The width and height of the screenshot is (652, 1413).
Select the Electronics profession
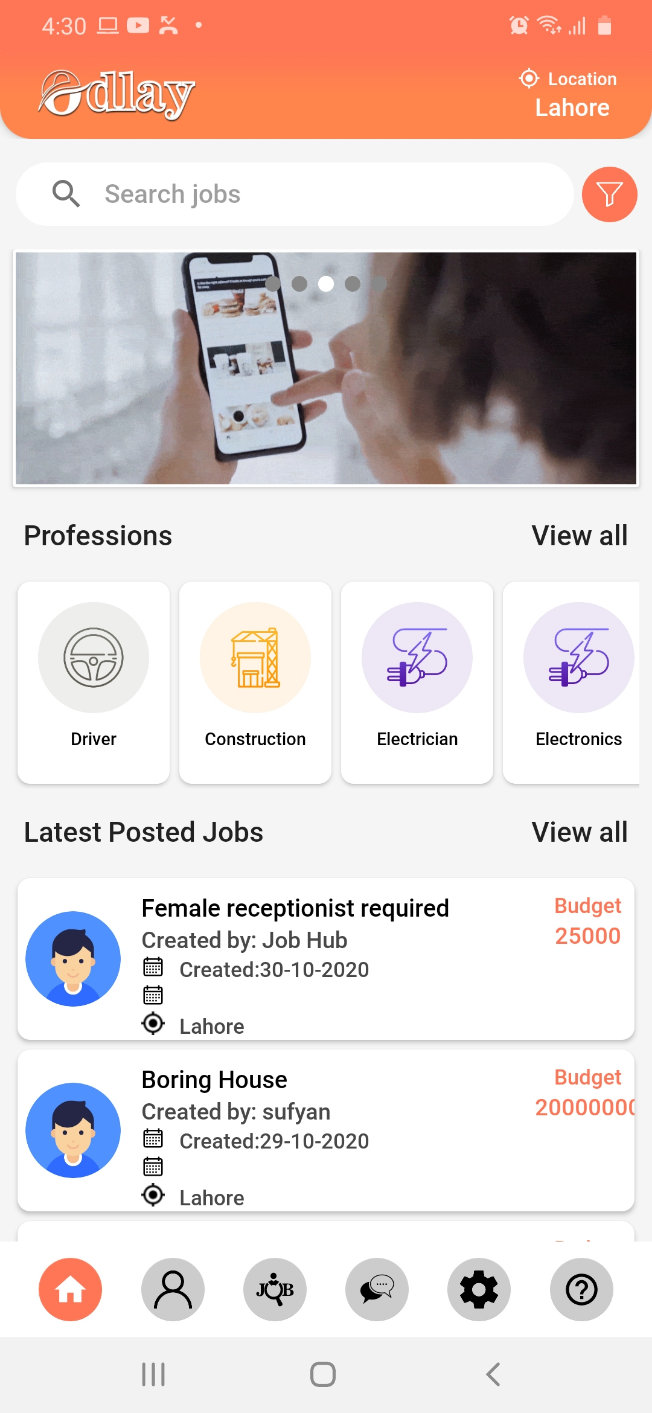tap(572, 682)
